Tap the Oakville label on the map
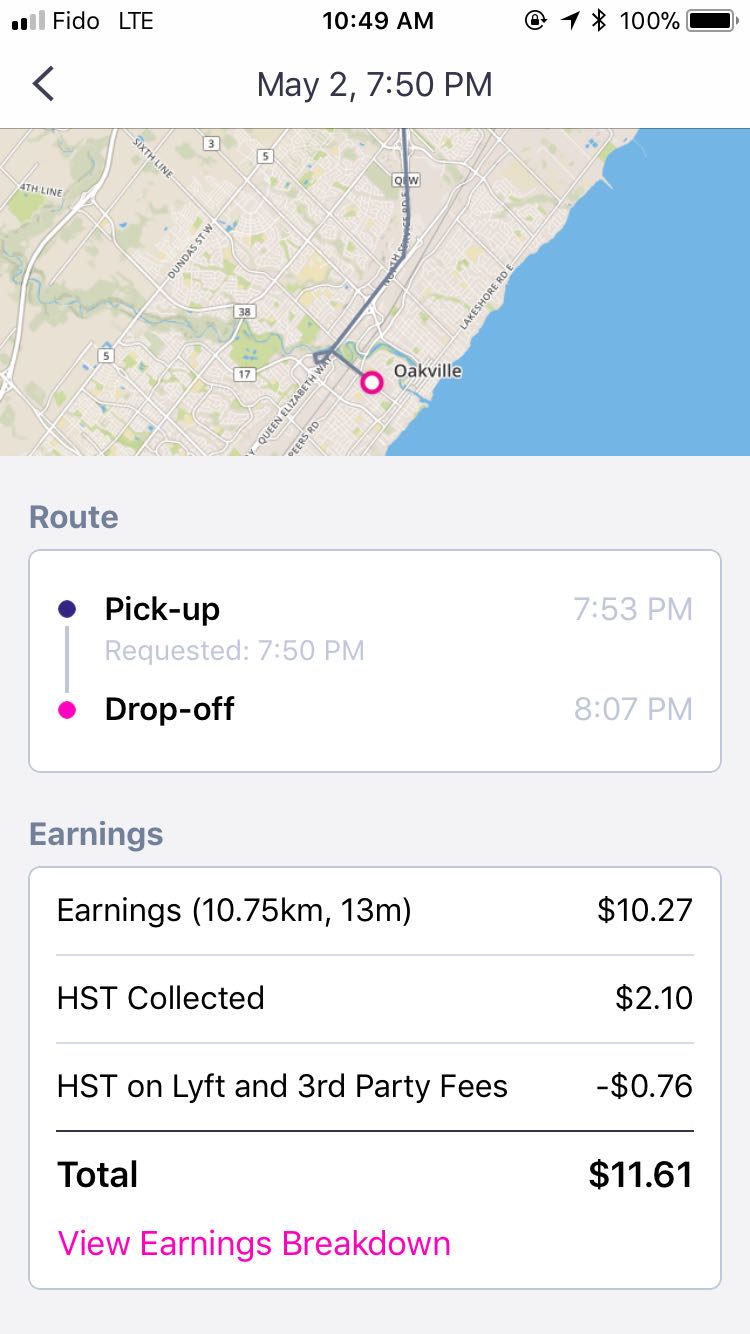750x1334 pixels. coord(428,370)
